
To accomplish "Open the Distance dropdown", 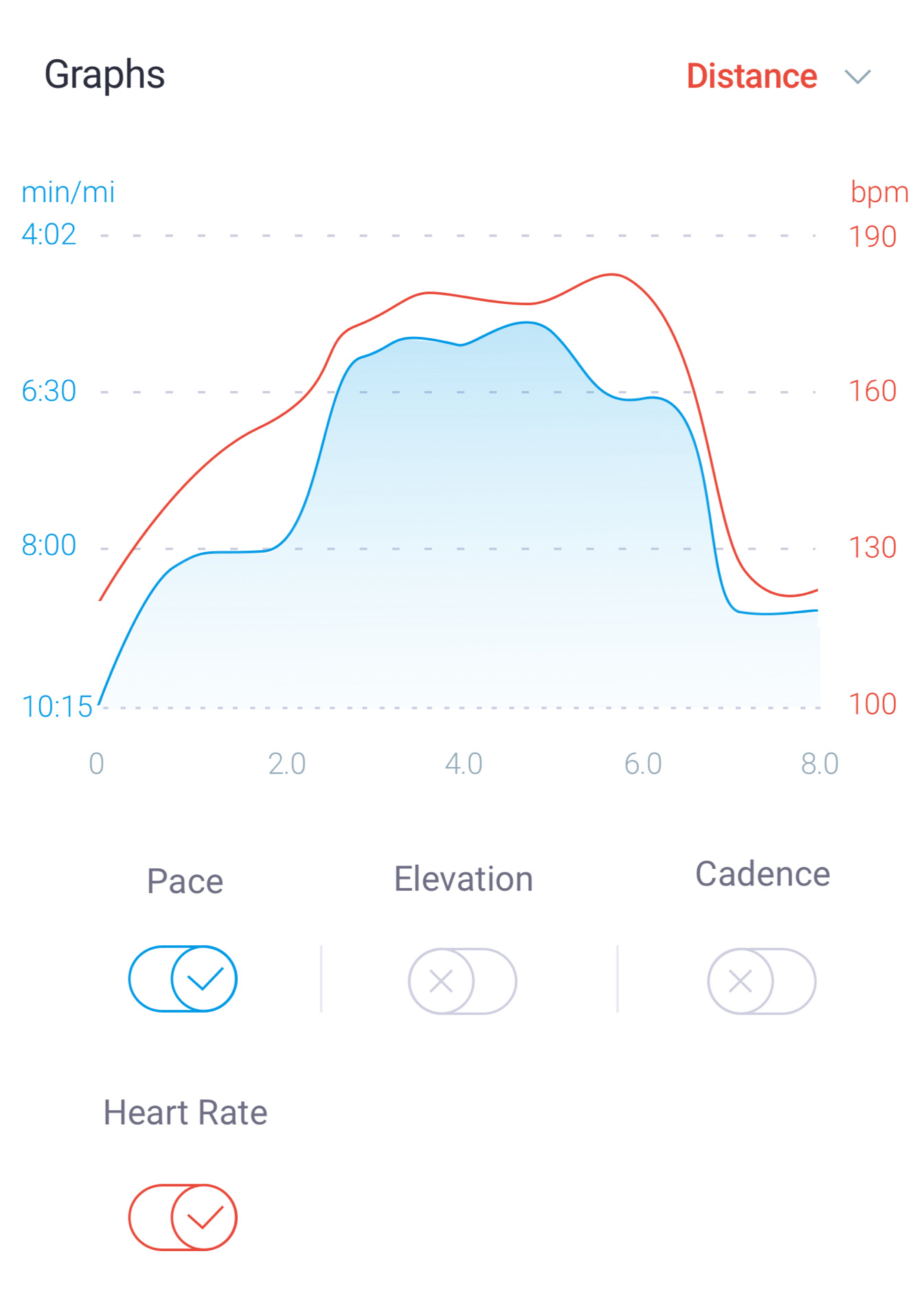I will (x=778, y=76).
